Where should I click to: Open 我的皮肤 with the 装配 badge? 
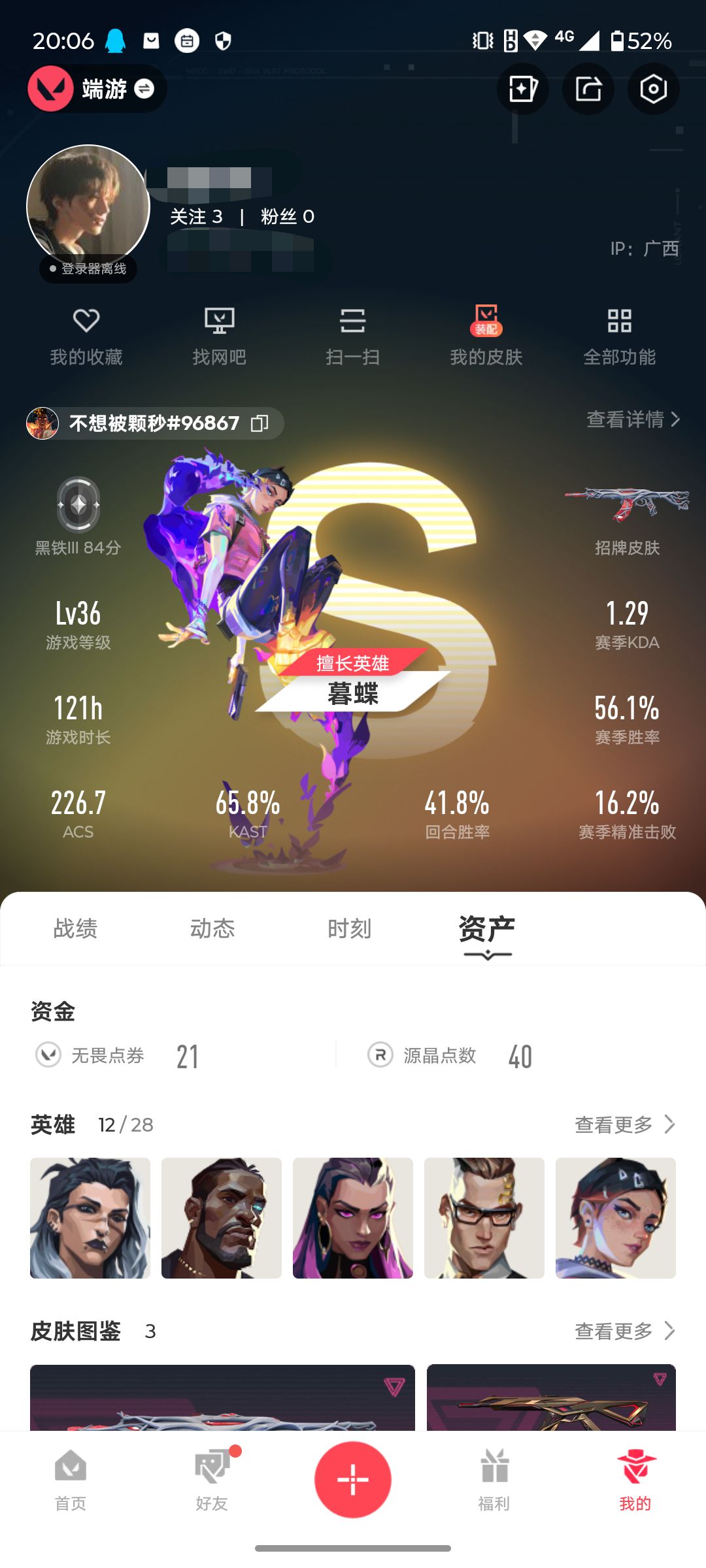485,335
